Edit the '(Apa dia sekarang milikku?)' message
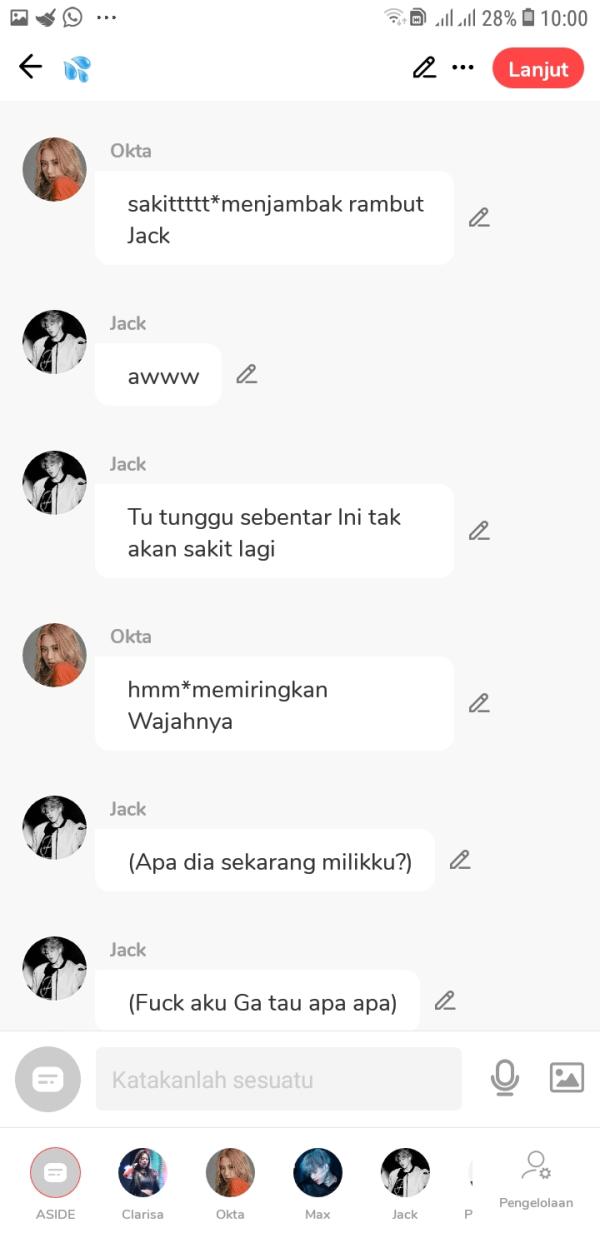600x1233 pixels. pos(460,860)
